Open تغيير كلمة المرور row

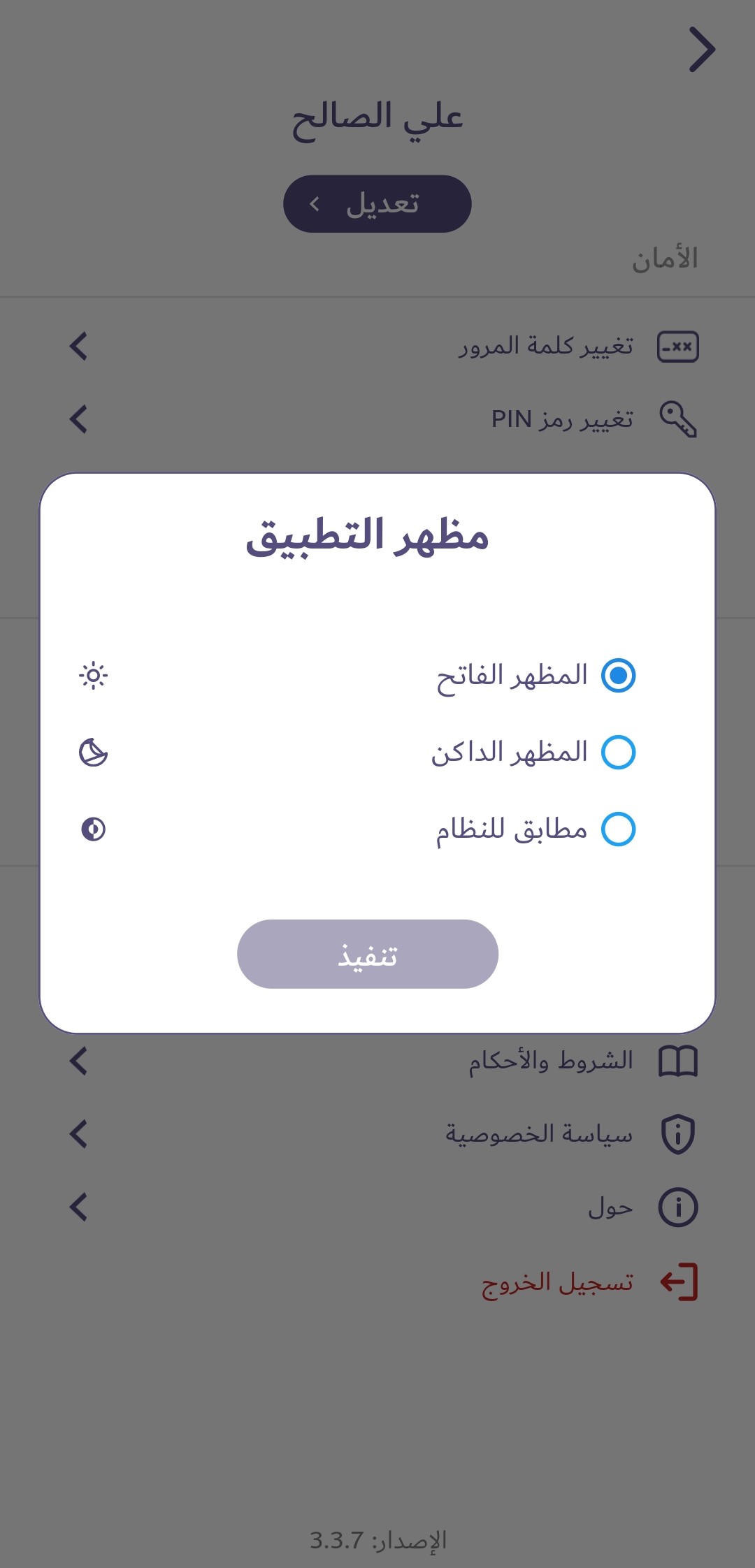(377, 346)
